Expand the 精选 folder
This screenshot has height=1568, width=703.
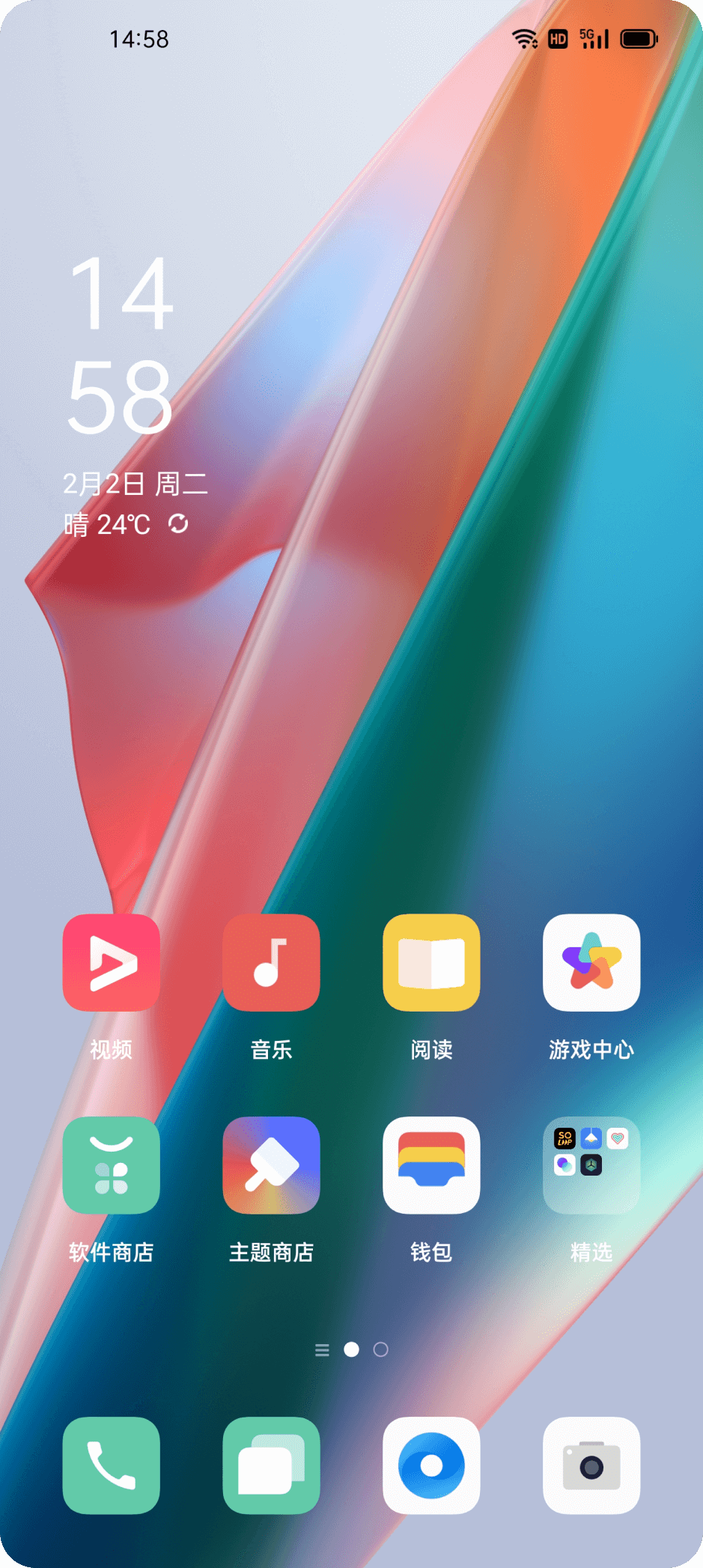click(591, 1165)
